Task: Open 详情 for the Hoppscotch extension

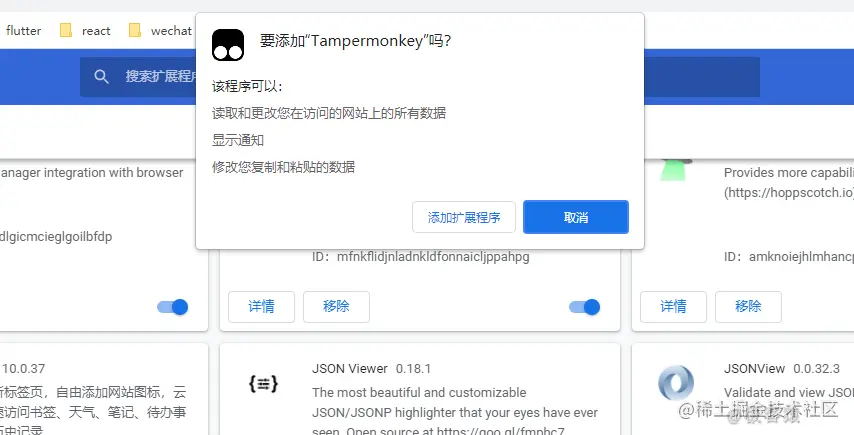Action: [x=673, y=307]
